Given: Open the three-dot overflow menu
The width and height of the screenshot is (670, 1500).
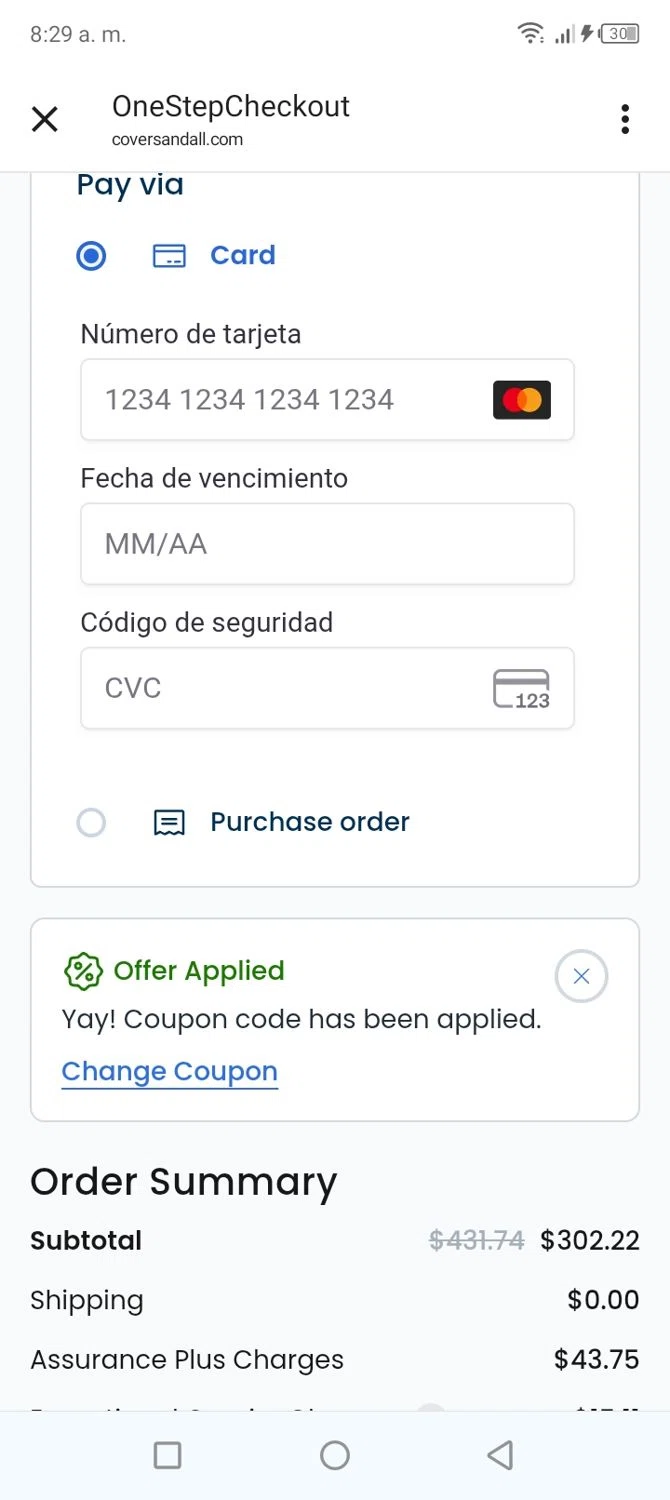Looking at the screenshot, I should (625, 119).
